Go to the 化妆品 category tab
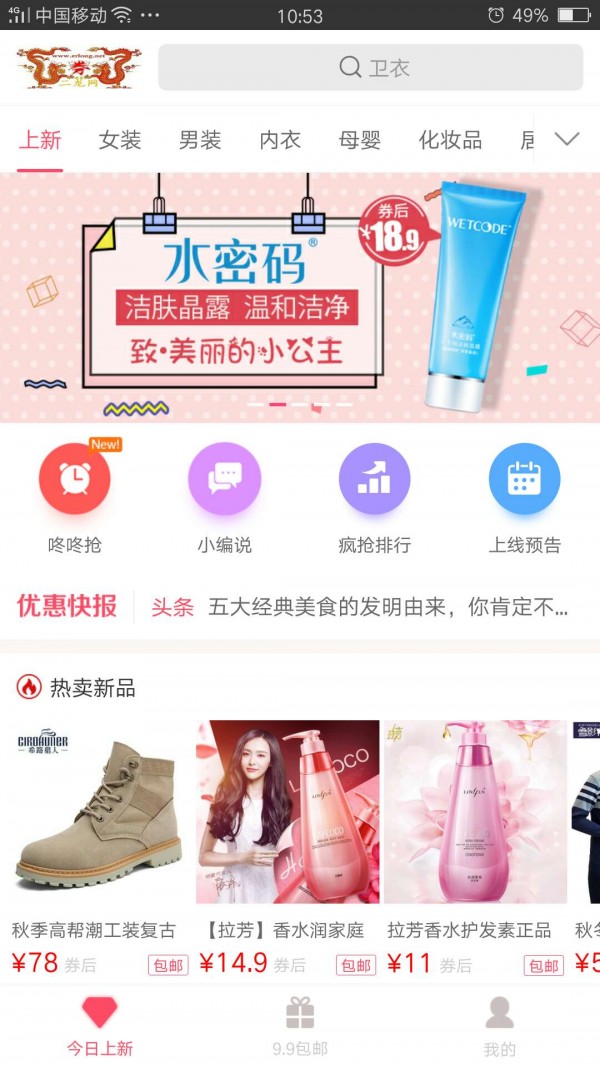Screen dimensions: 600x1067 450,140
